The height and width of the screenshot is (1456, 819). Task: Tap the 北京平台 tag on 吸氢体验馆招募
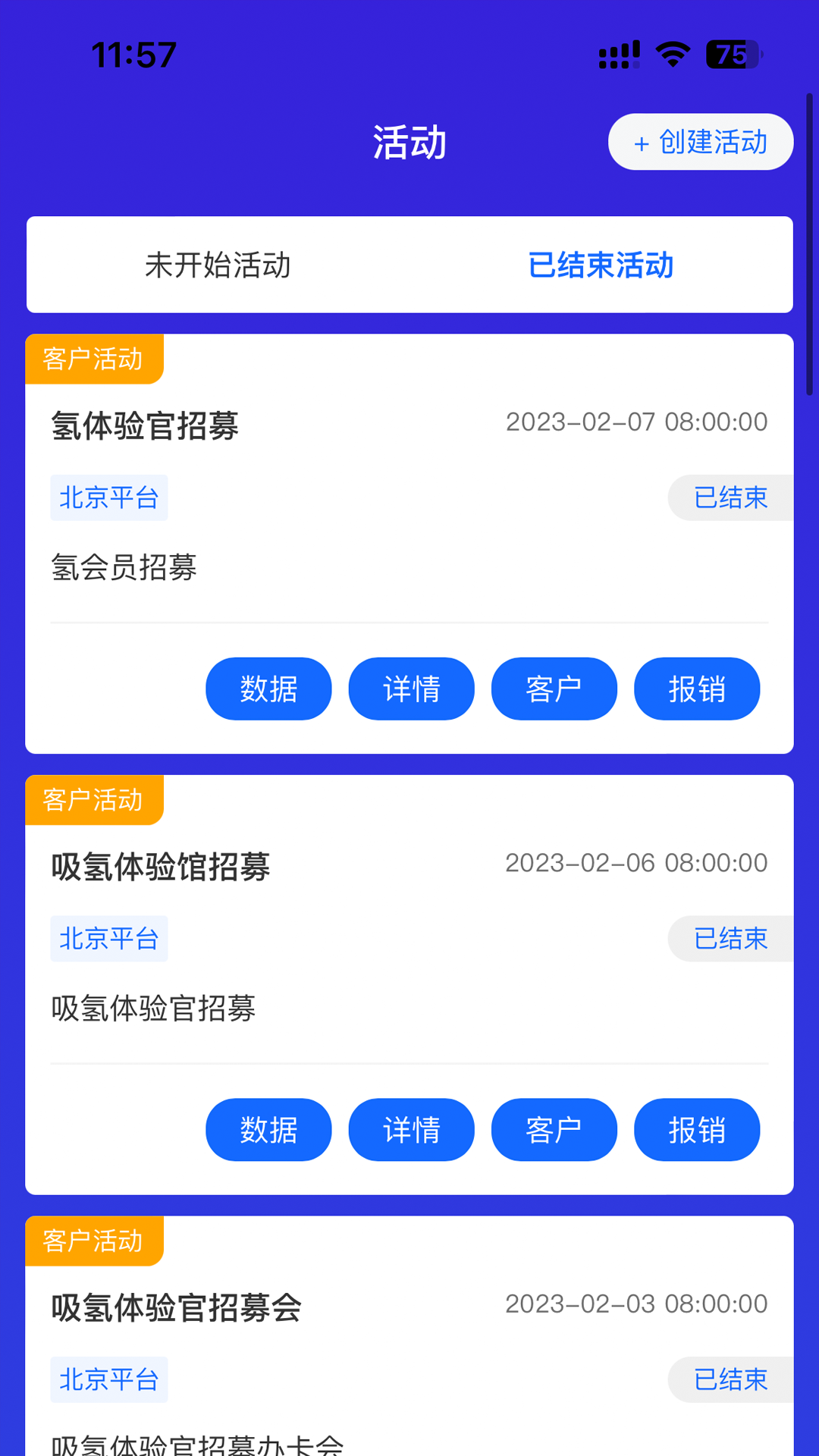point(108,939)
